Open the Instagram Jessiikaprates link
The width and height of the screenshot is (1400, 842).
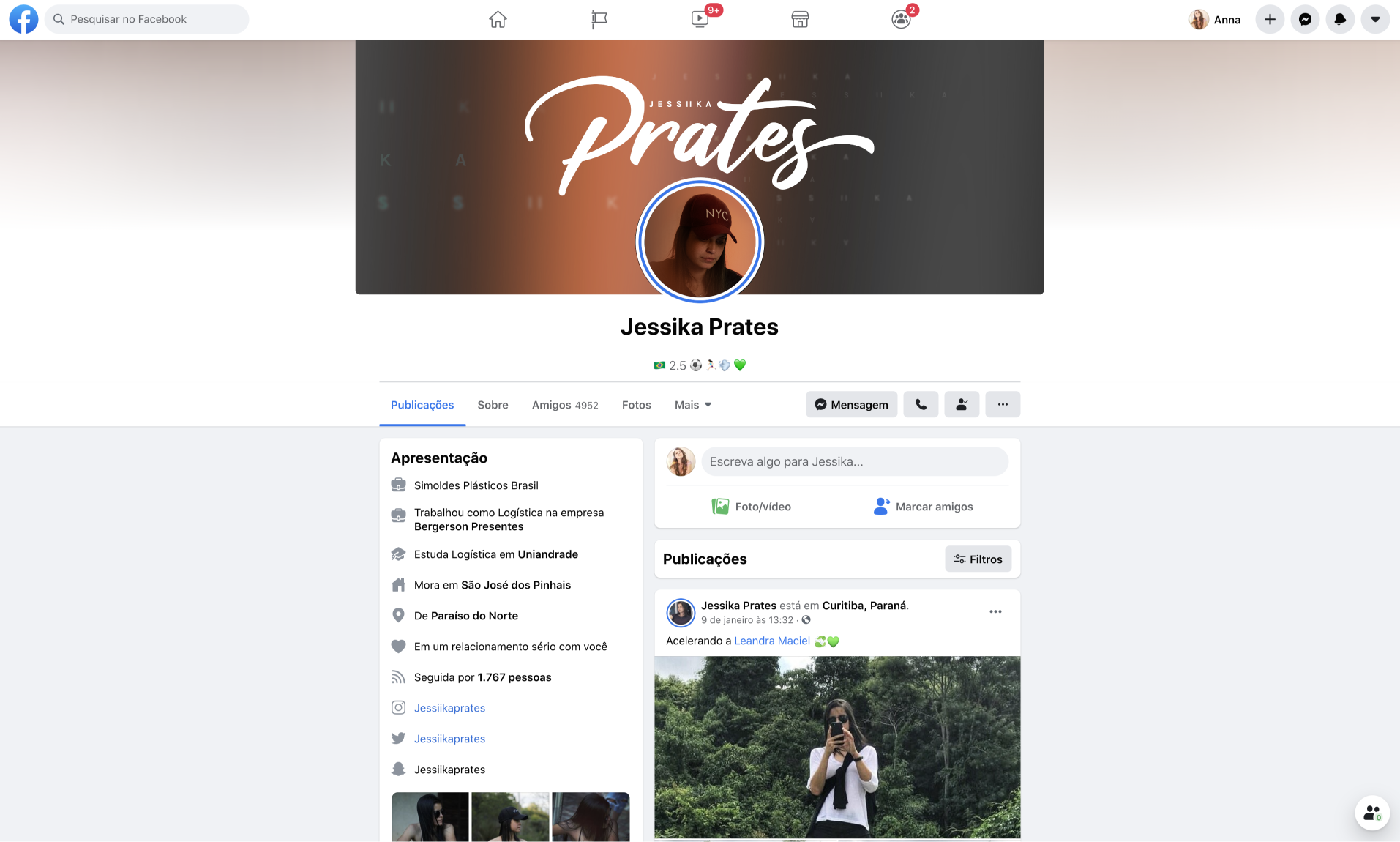coord(449,708)
